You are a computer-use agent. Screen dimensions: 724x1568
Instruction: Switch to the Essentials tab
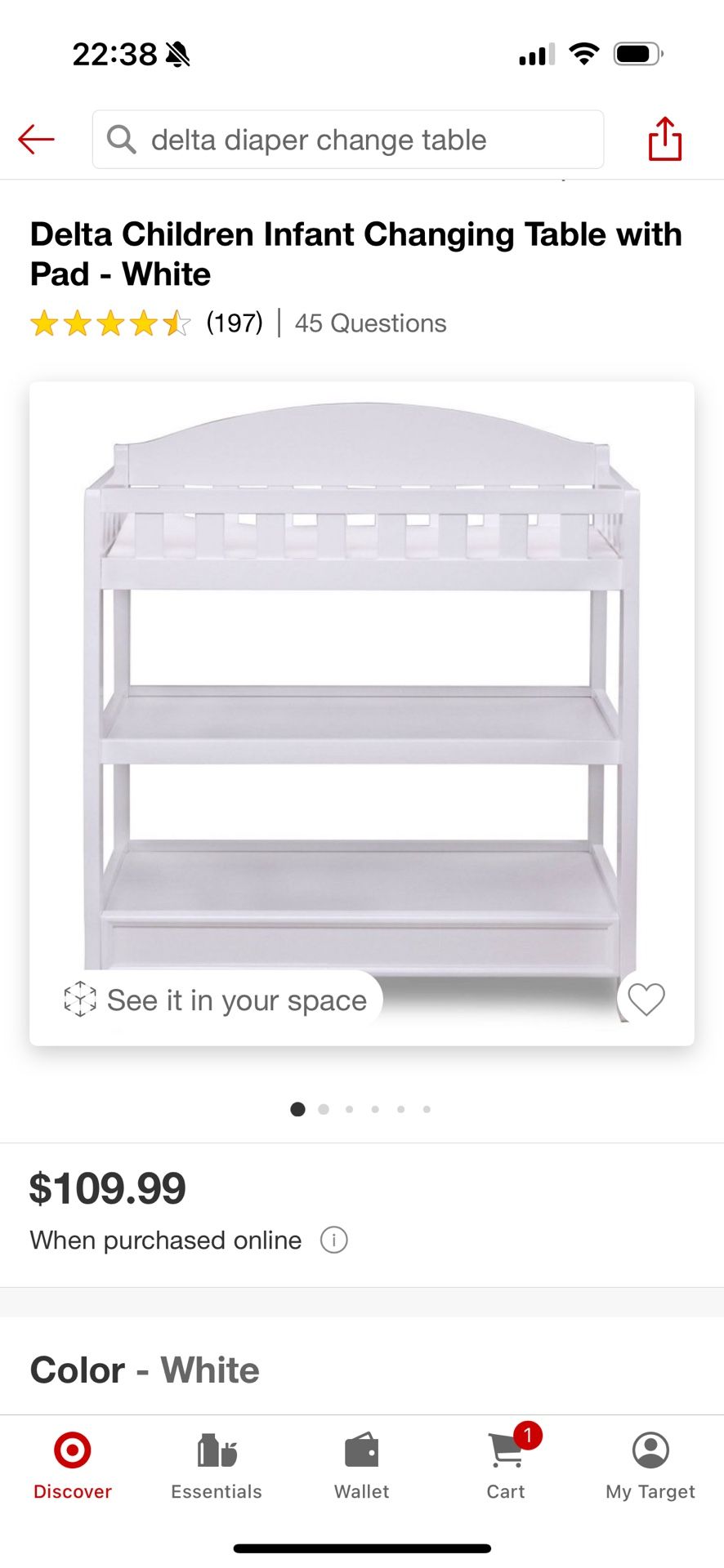coord(217,1466)
